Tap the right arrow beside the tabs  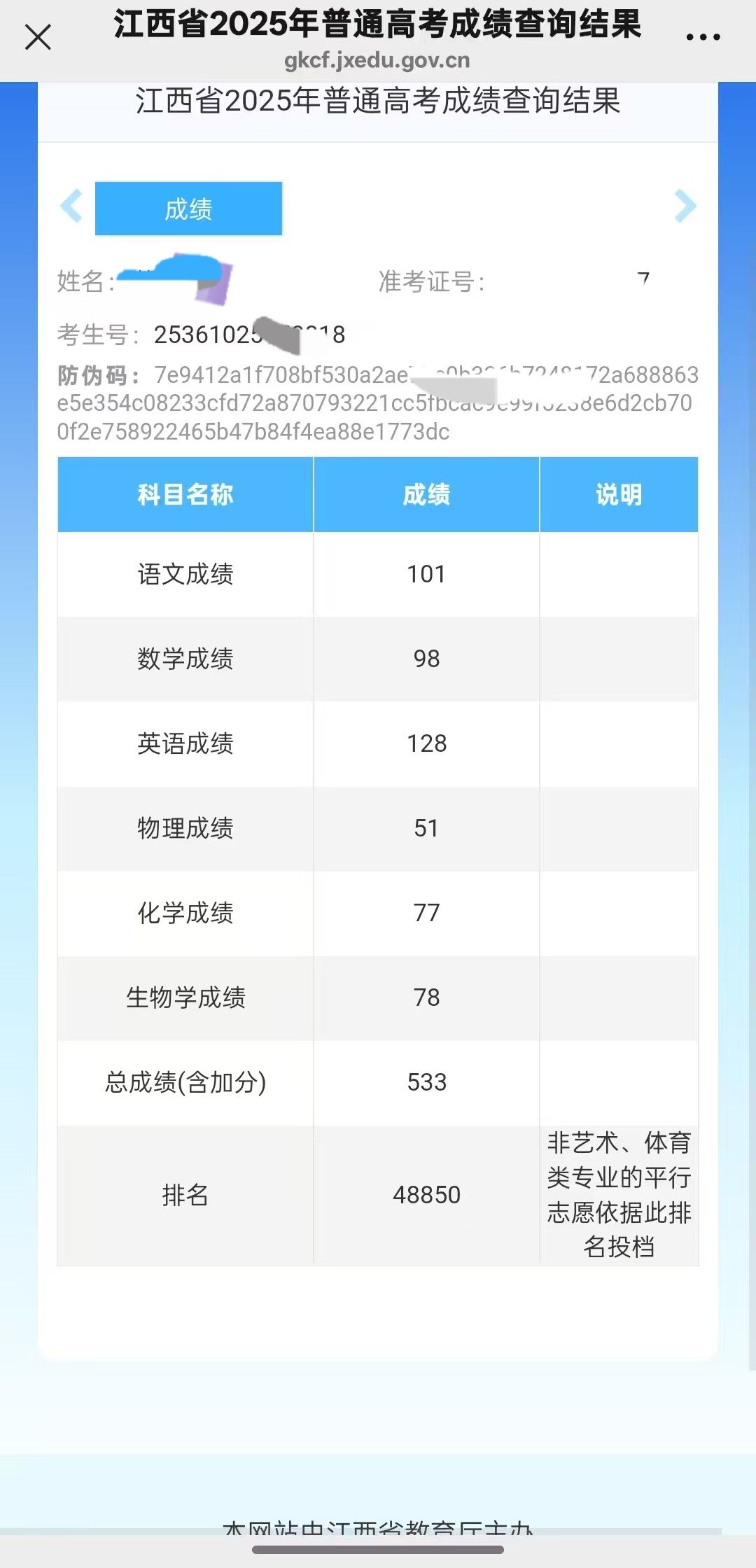tap(685, 206)
